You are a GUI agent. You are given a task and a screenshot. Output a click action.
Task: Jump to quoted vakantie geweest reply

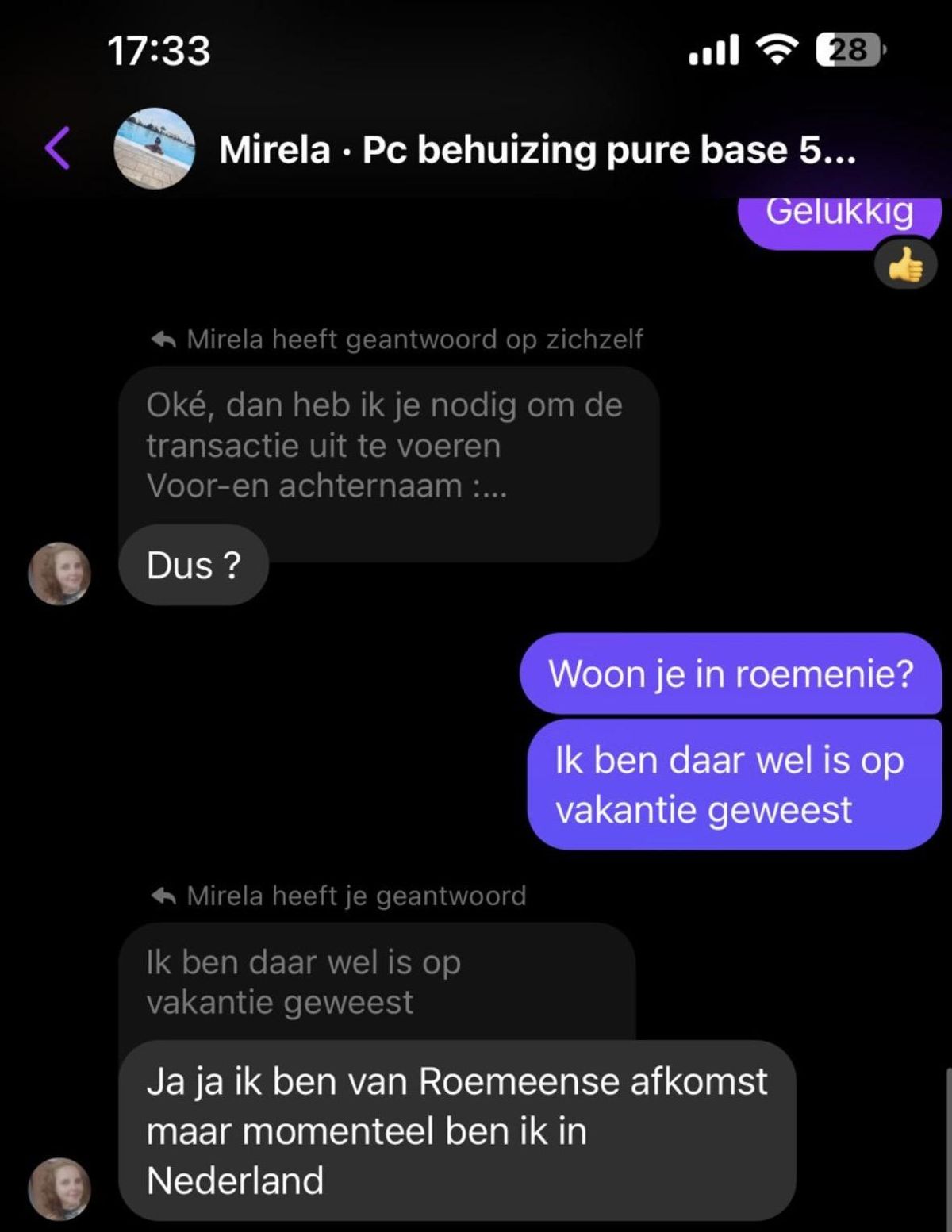(x=376, y=982)
